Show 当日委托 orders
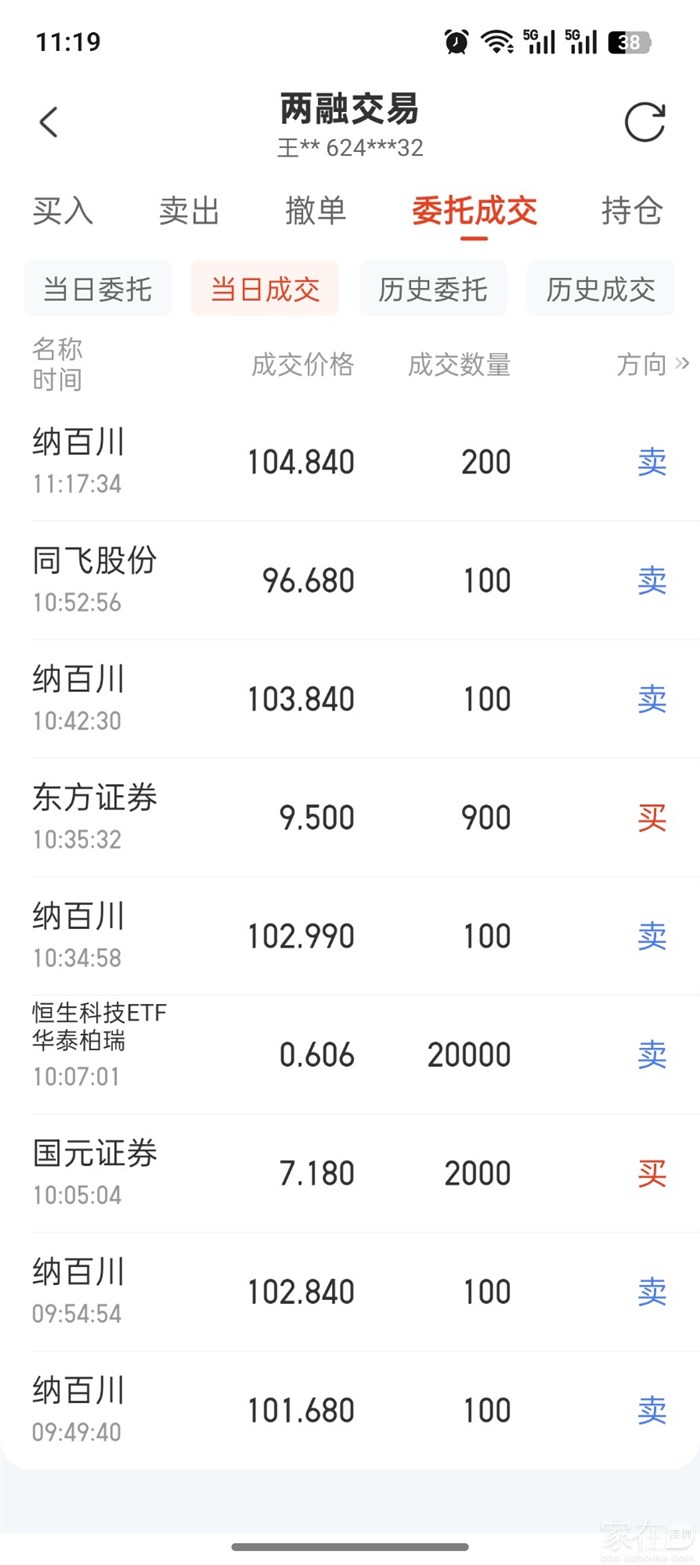This screenshot has height=1565, width=700. point(97,289)
